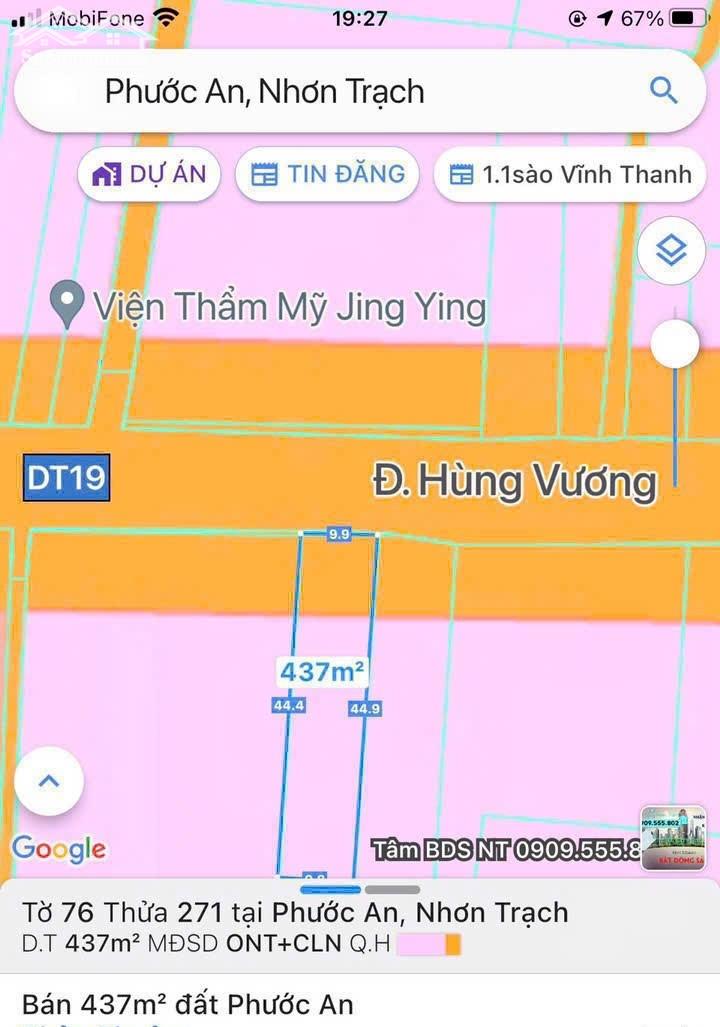Open the map layers switcher icon
This screenshot has width=720, height=1027.
tap(671, 250)
